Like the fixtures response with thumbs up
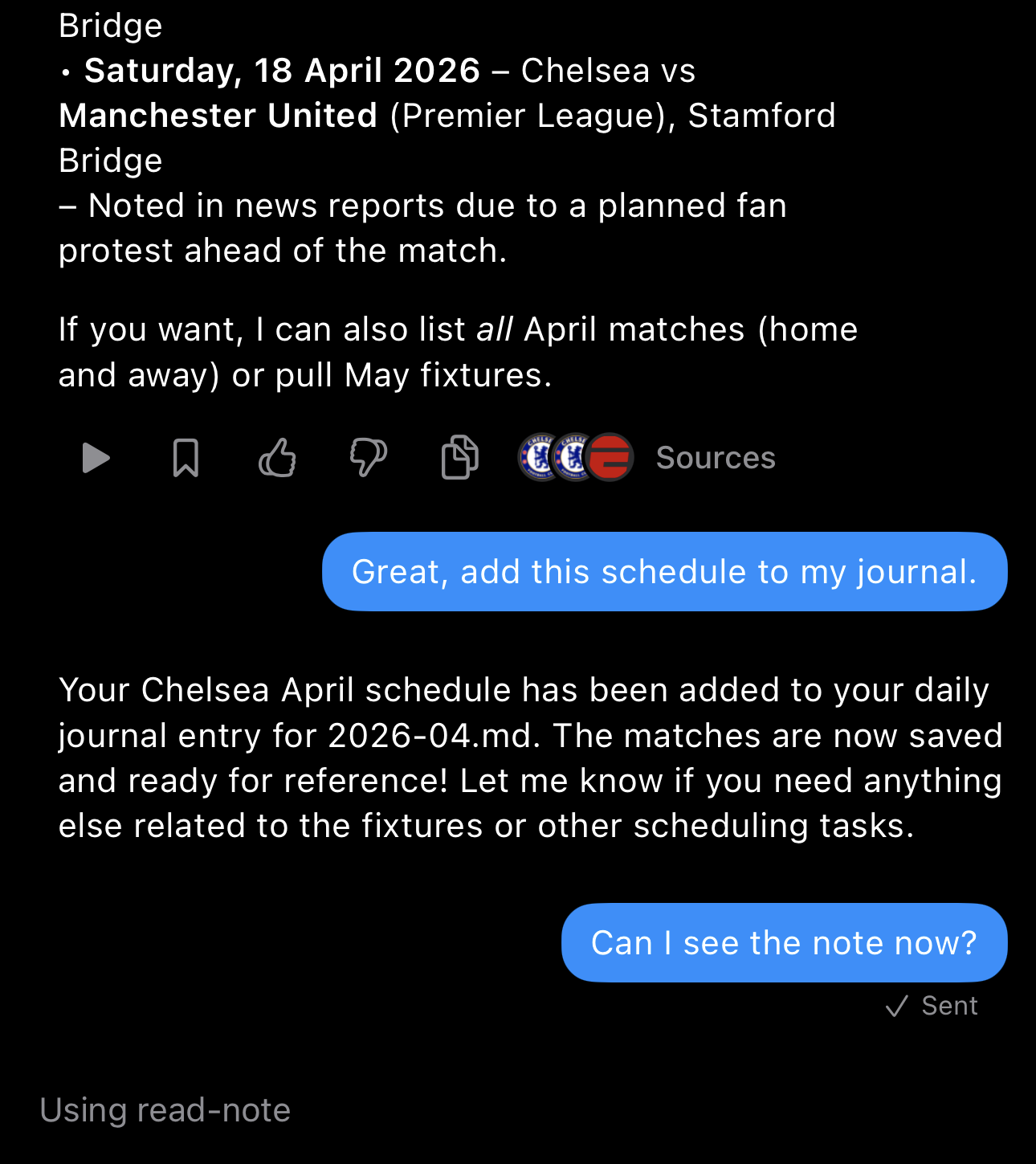The image size is (1036, 1164). click(277, 458)
